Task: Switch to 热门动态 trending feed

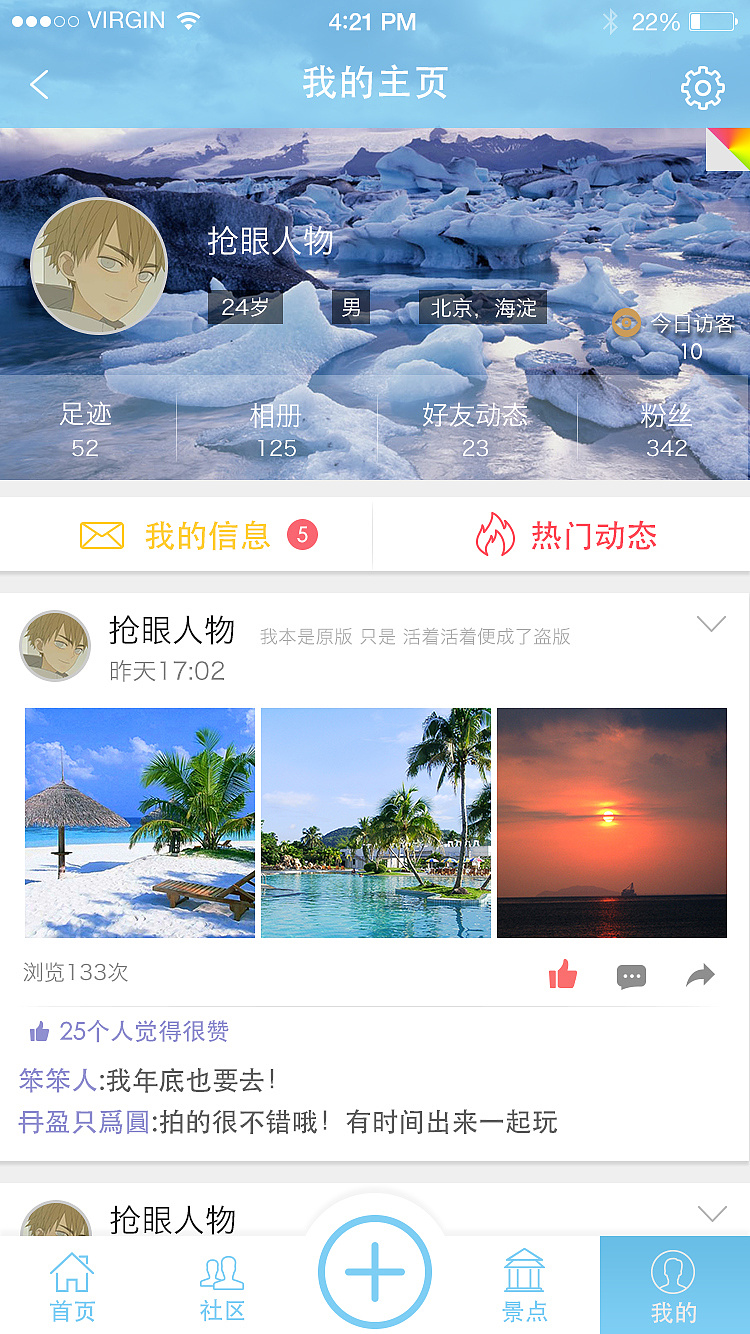Action: coord(565,536)
